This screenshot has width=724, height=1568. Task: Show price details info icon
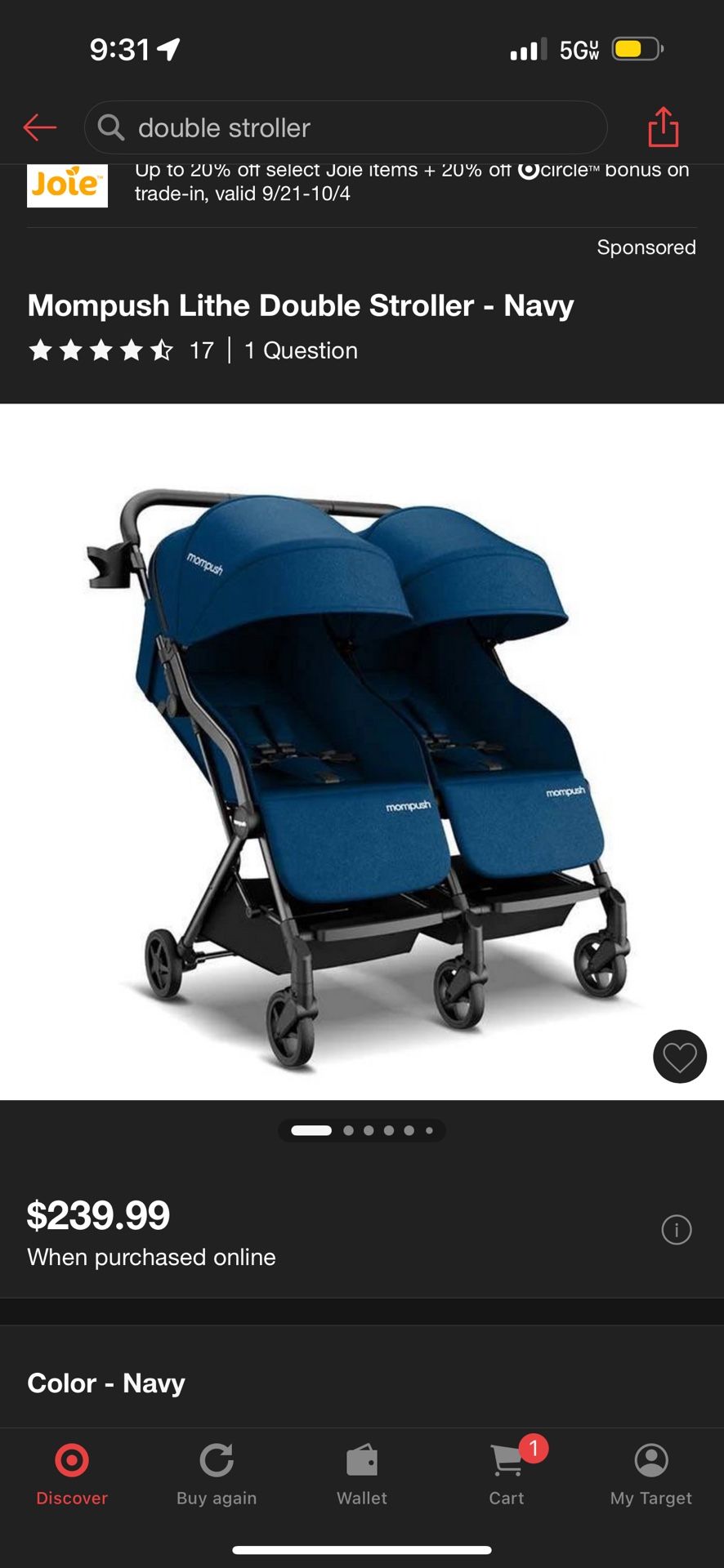[677, 1230]
